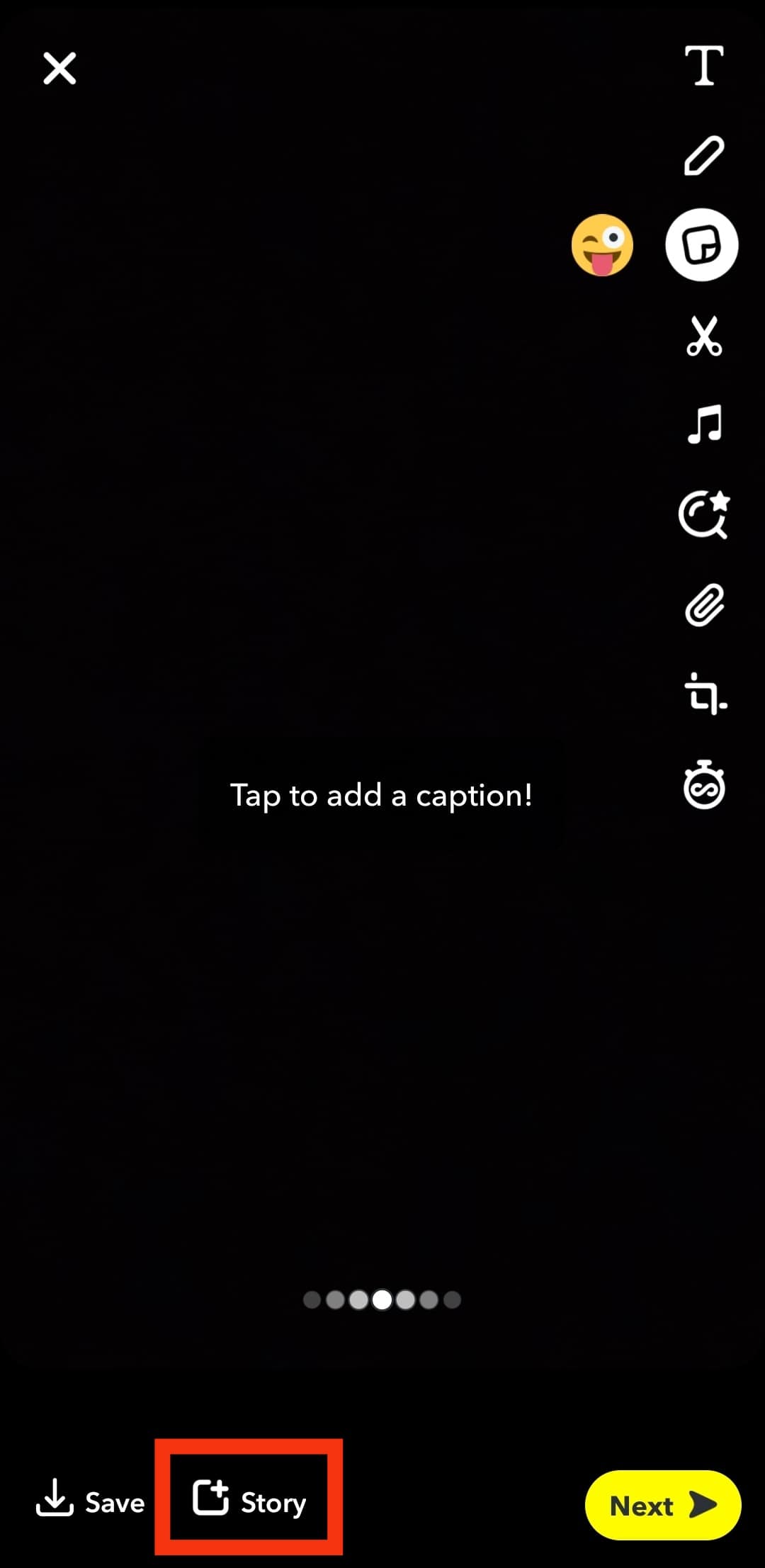This screenshot has width=765, height=1568.
Task: Open the sticker picker
Action: click(x=701, y=245)
